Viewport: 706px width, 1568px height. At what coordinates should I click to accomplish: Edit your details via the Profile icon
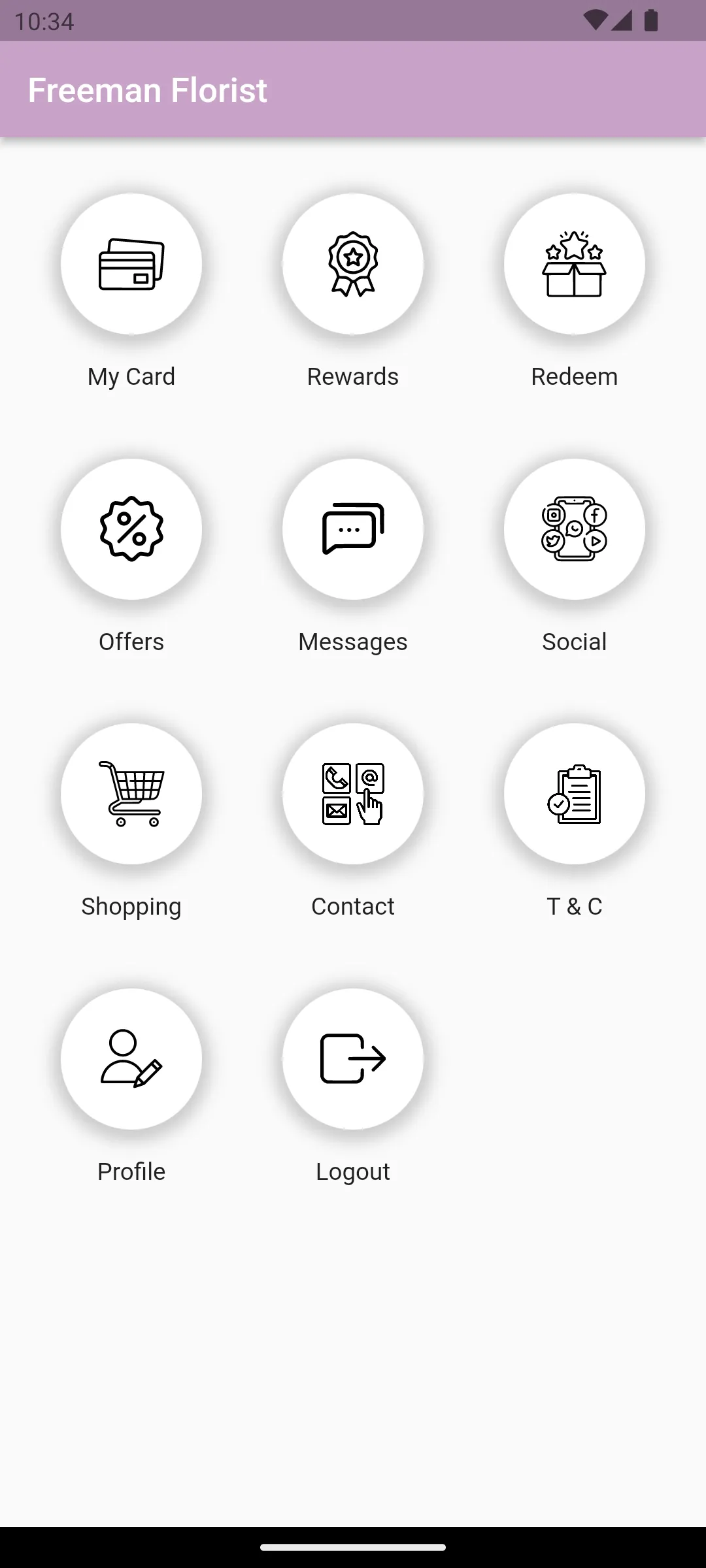(x=131, y=1058)
